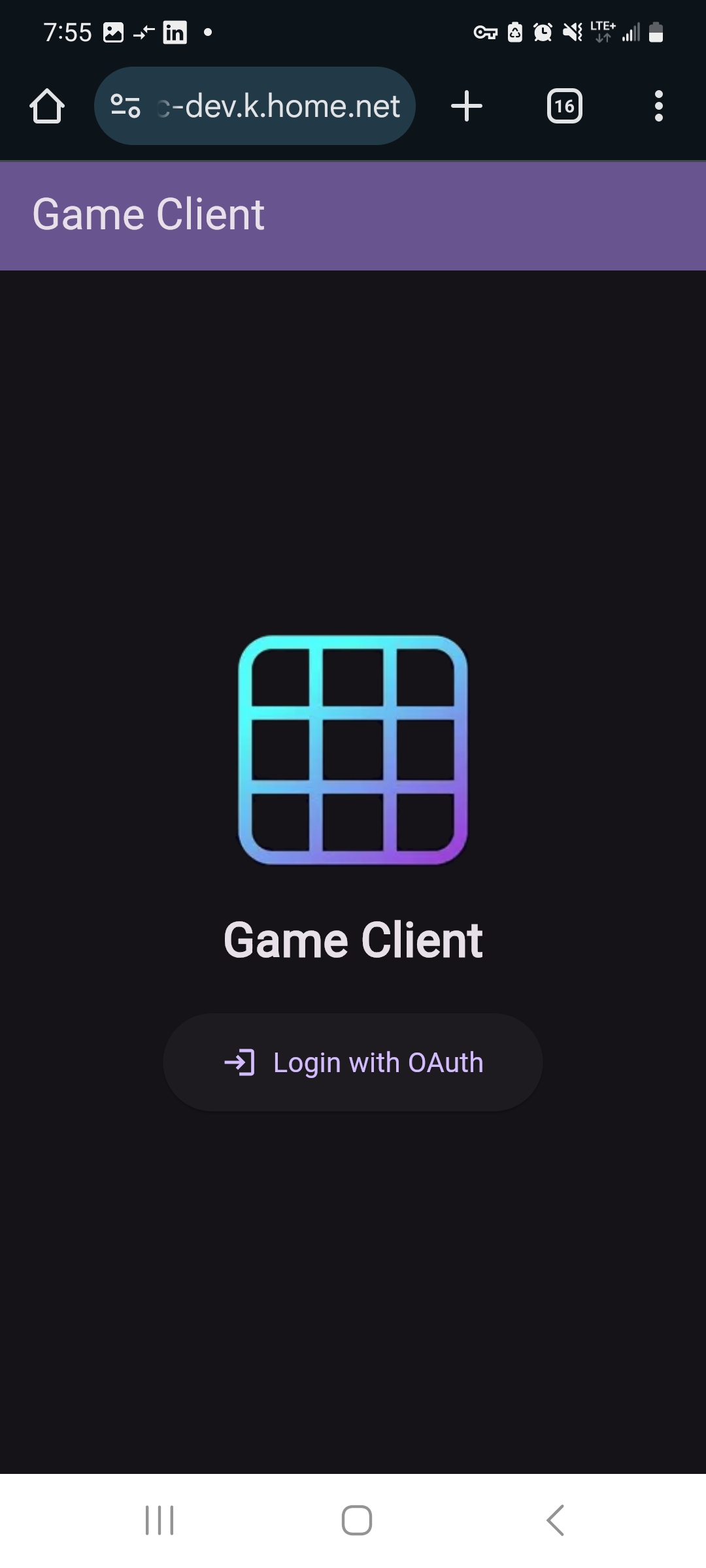Image resolution: width=706 pixels, height=1568 pixels.
Task: Tap Login with OAuth button
Action: pyautogui.click(x=353, y=1062)
